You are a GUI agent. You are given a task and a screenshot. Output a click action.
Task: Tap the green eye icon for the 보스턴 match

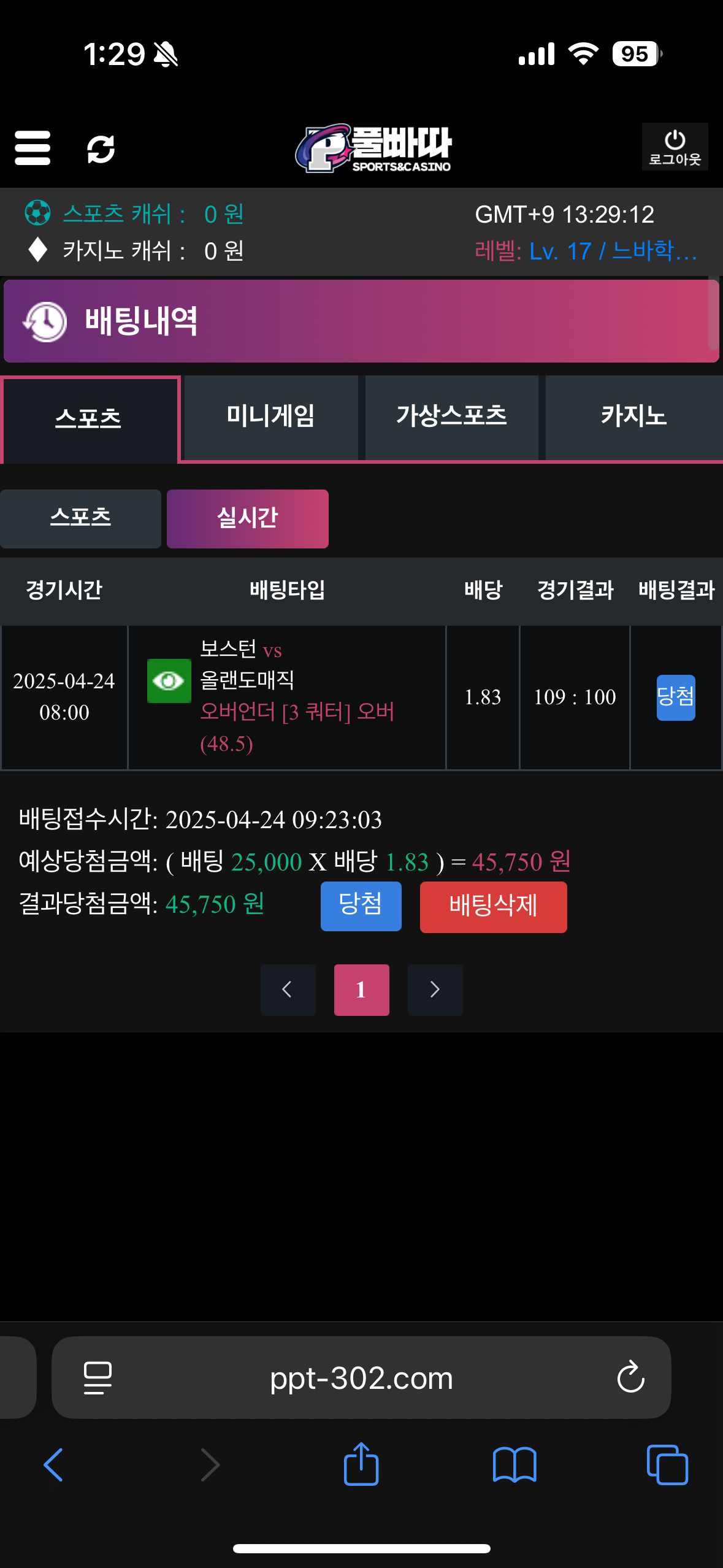(169, 680)
